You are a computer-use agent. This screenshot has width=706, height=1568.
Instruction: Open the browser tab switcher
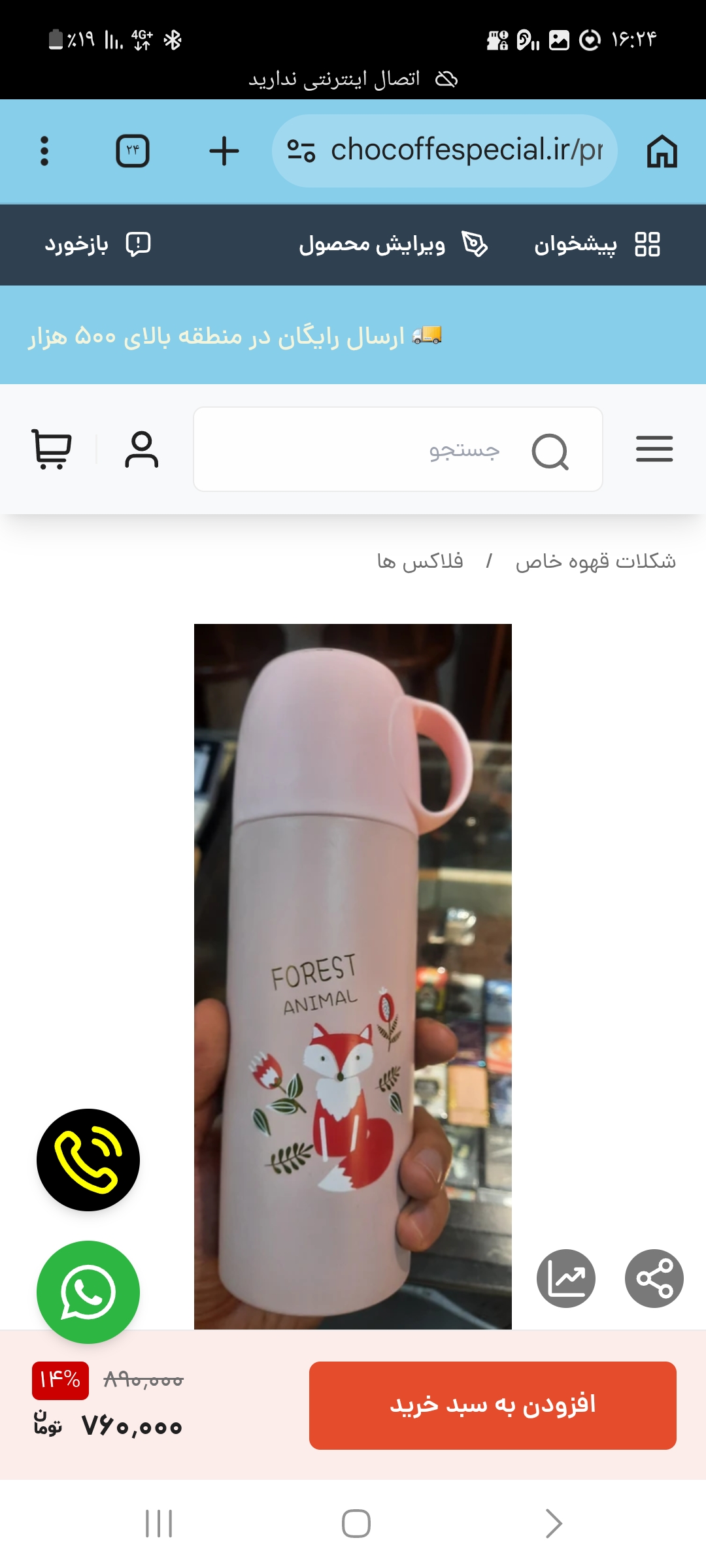point(133,151)
